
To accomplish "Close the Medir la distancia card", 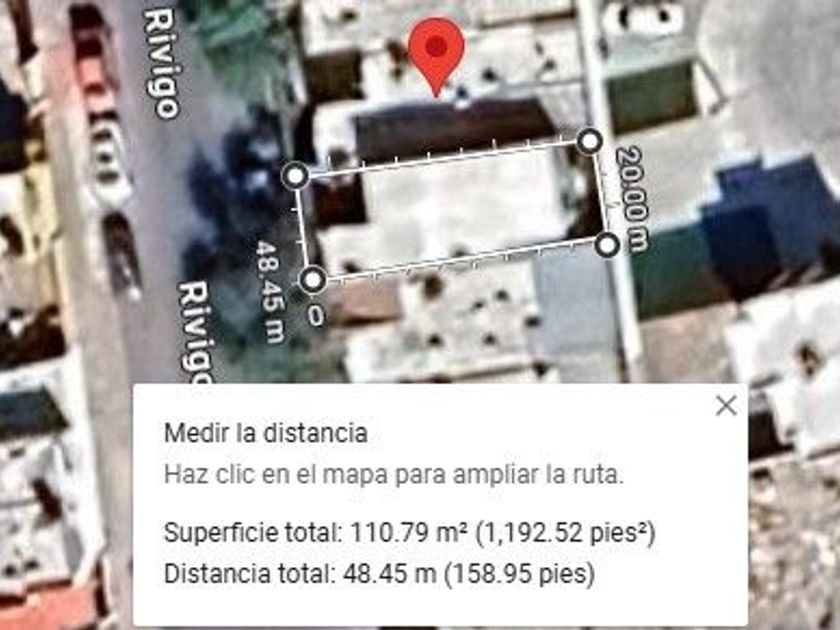I will 726,405.
